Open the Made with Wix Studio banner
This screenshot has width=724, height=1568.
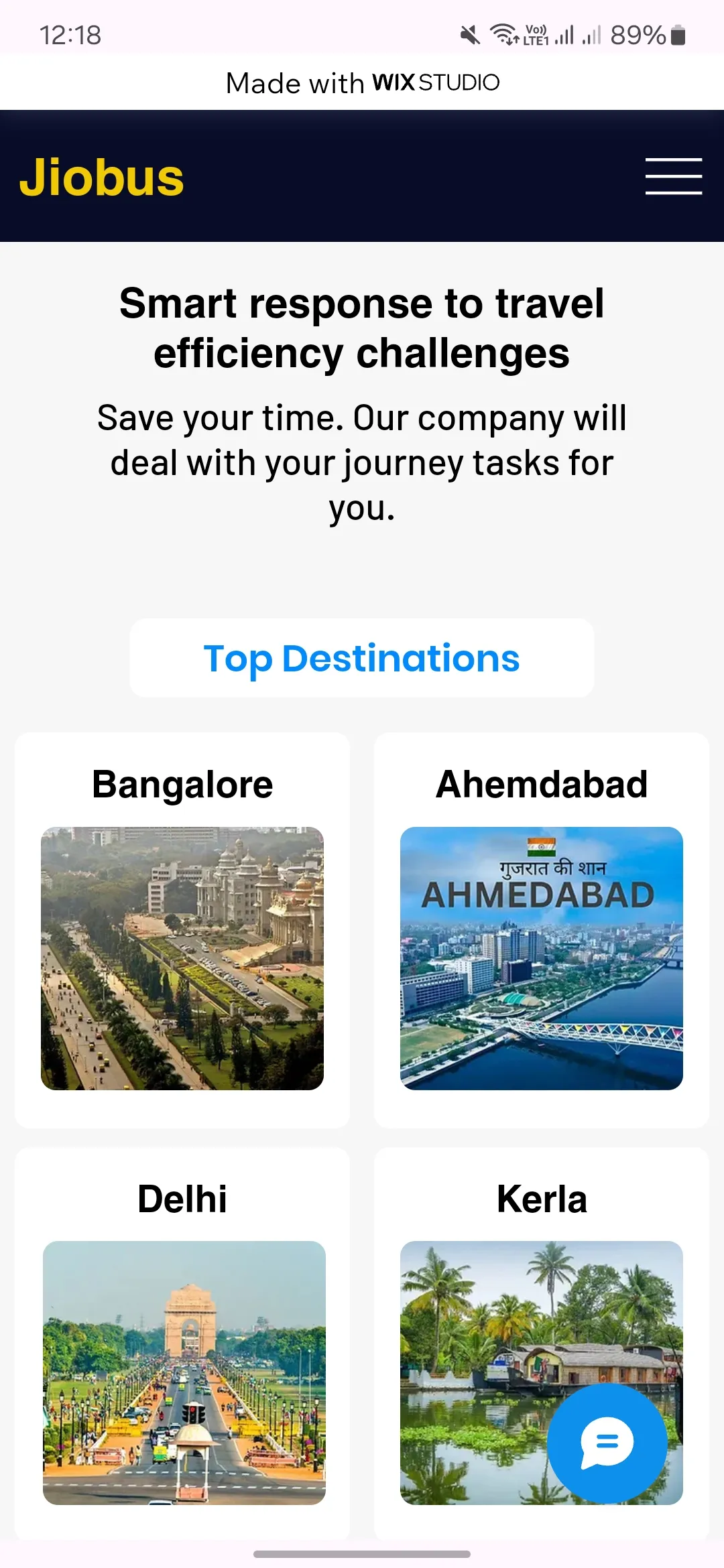click(362, 82)
